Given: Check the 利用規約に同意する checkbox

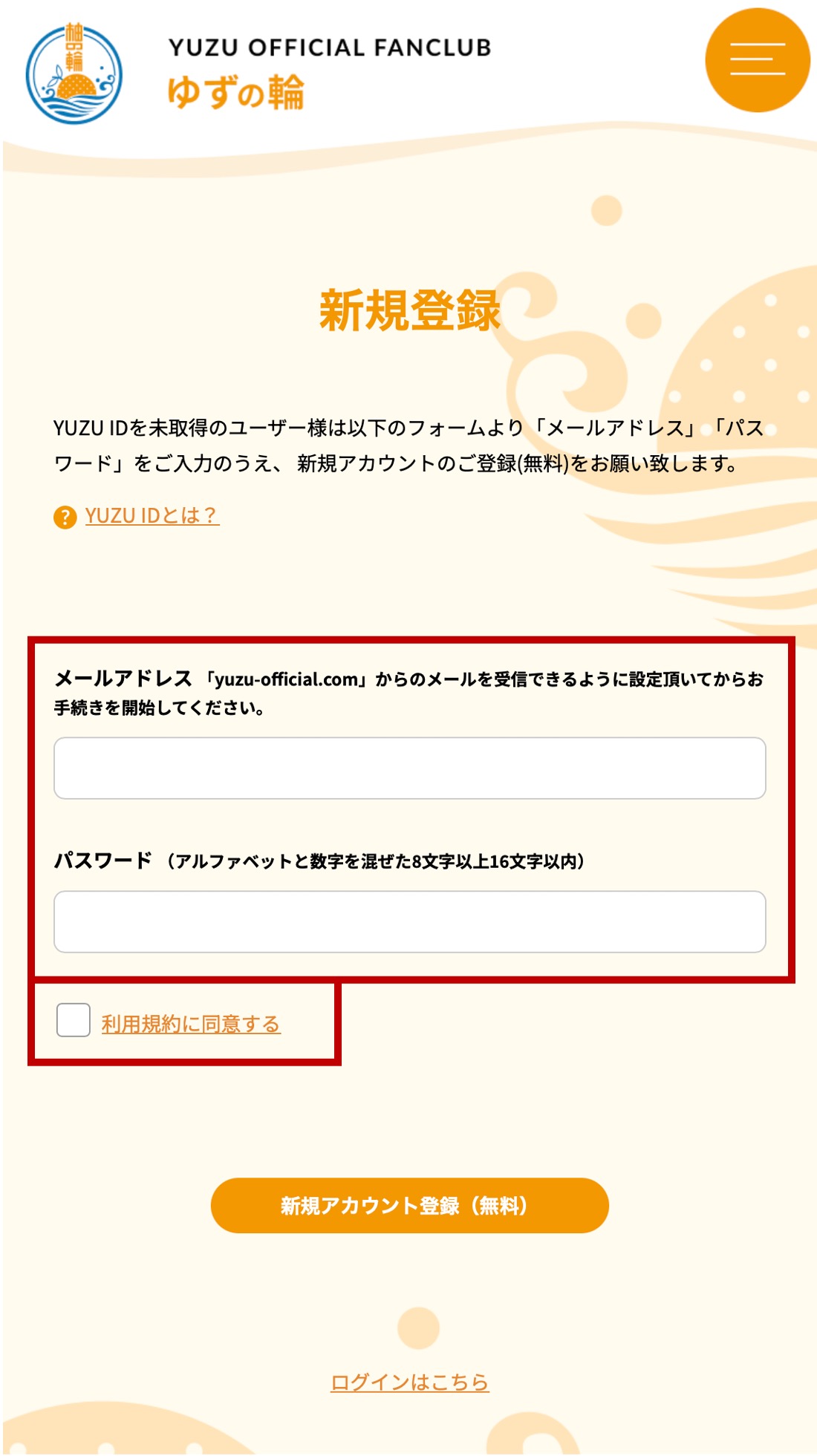Looking at the screenshot, I should tap(74, 1020).
